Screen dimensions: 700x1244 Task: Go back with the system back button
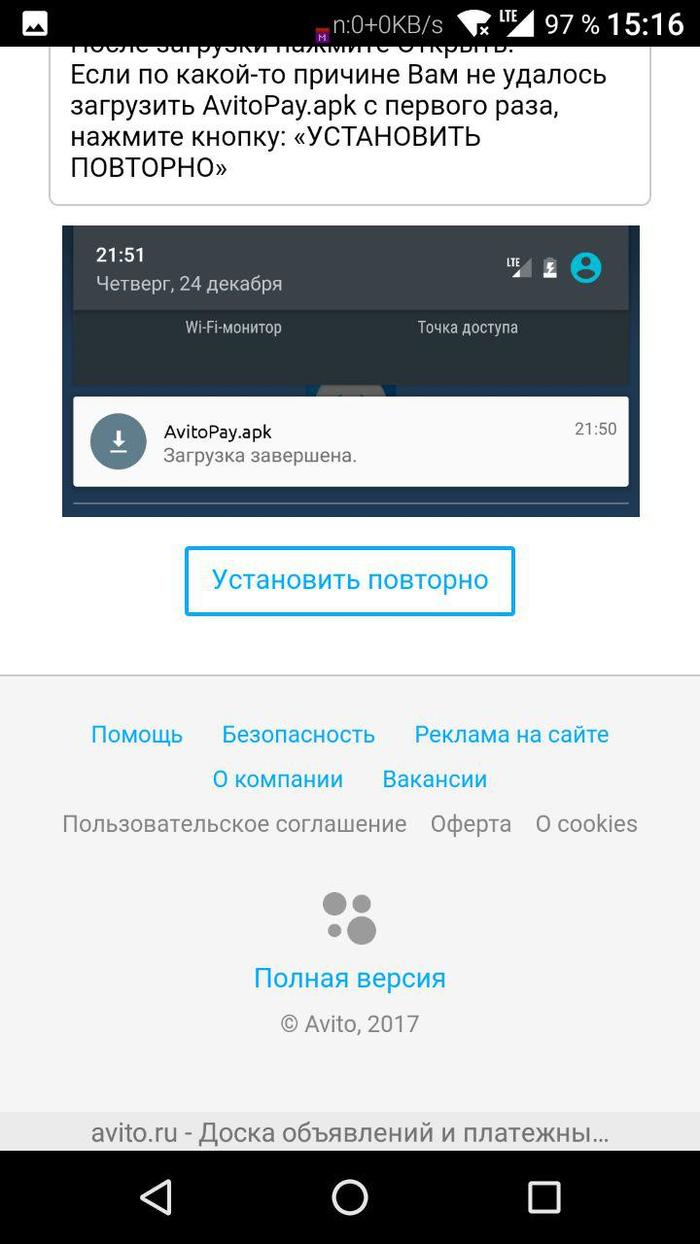click(x=156, y=1197)
